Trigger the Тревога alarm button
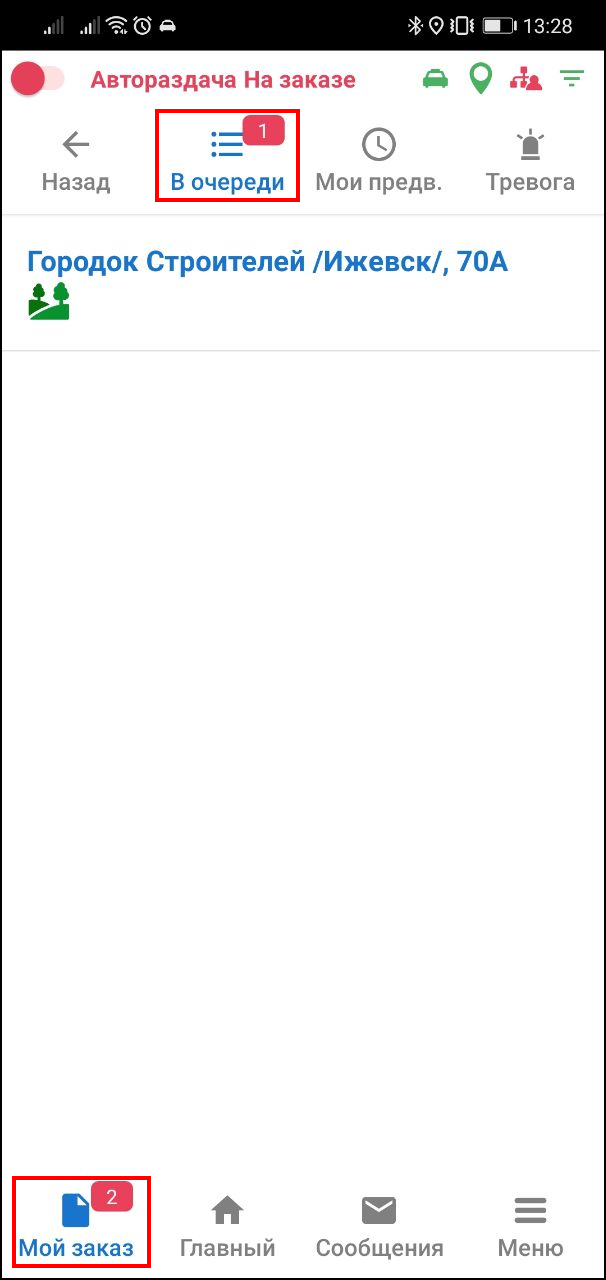606x1280 pixels. coord(530,160)
